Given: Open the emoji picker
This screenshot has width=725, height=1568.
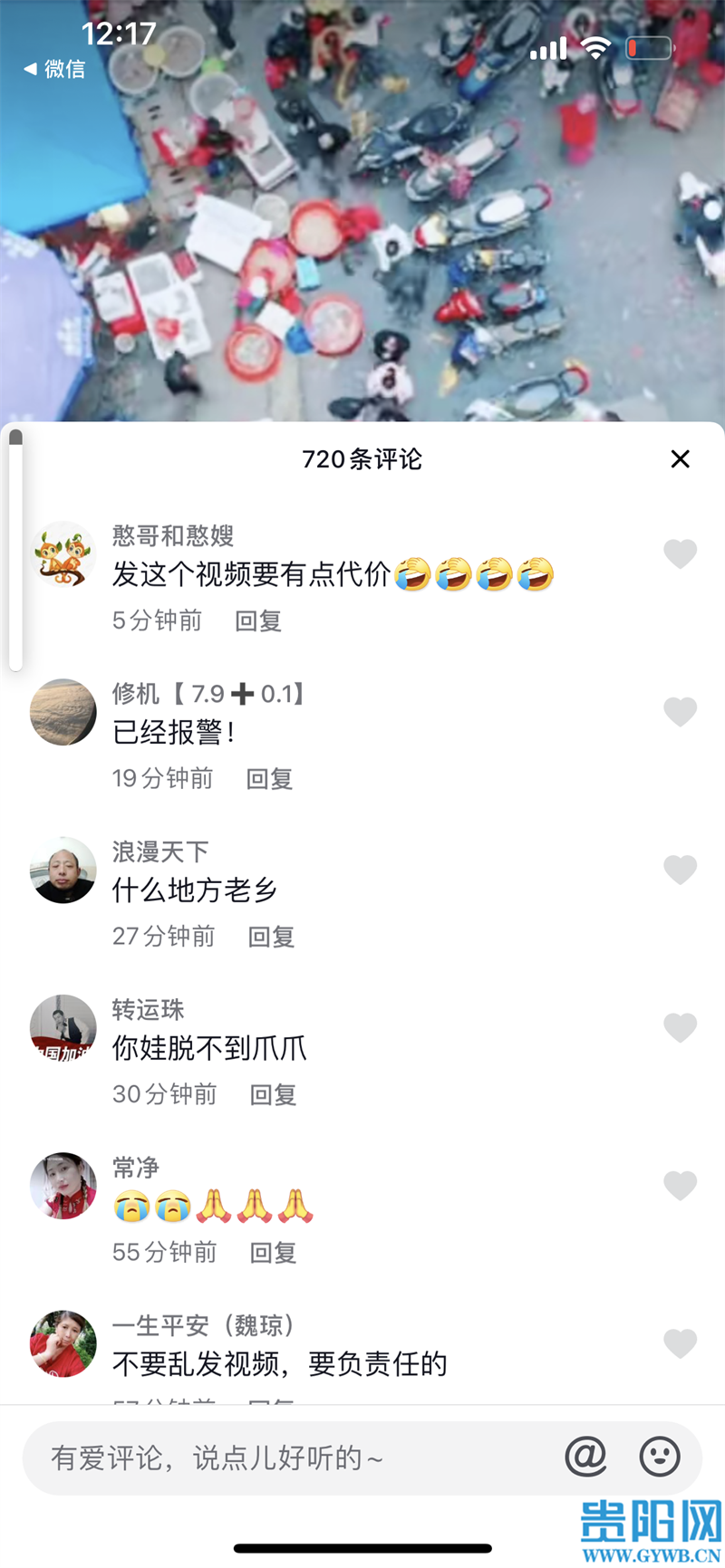Looking at the screenshot, I should click(x=659, y=1457).
